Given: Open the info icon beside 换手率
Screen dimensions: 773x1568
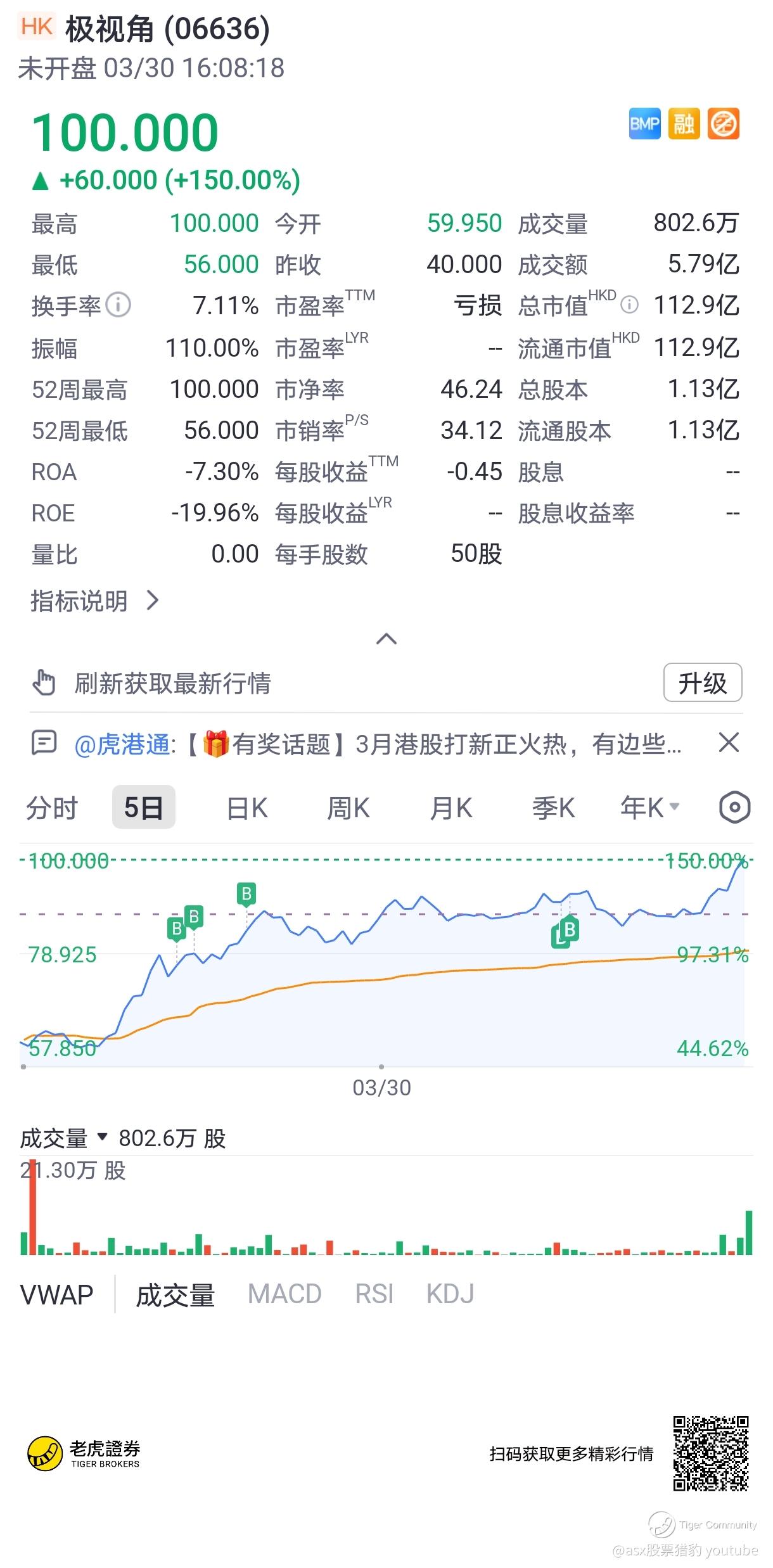Looking at the screenshot, I should pyautogui.click(x=118, y=305).
